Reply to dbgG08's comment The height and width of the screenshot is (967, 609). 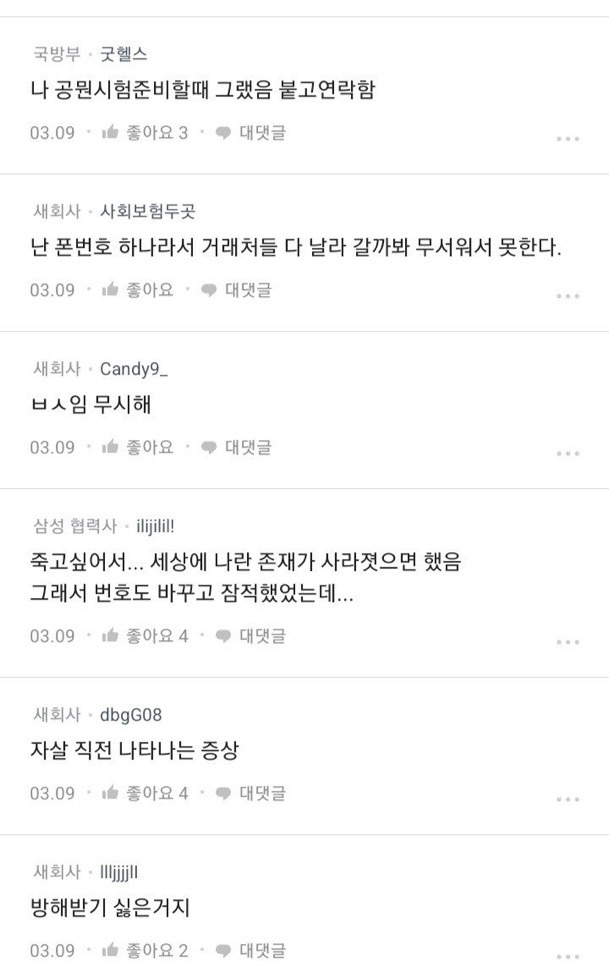click(x=251, y=793)
